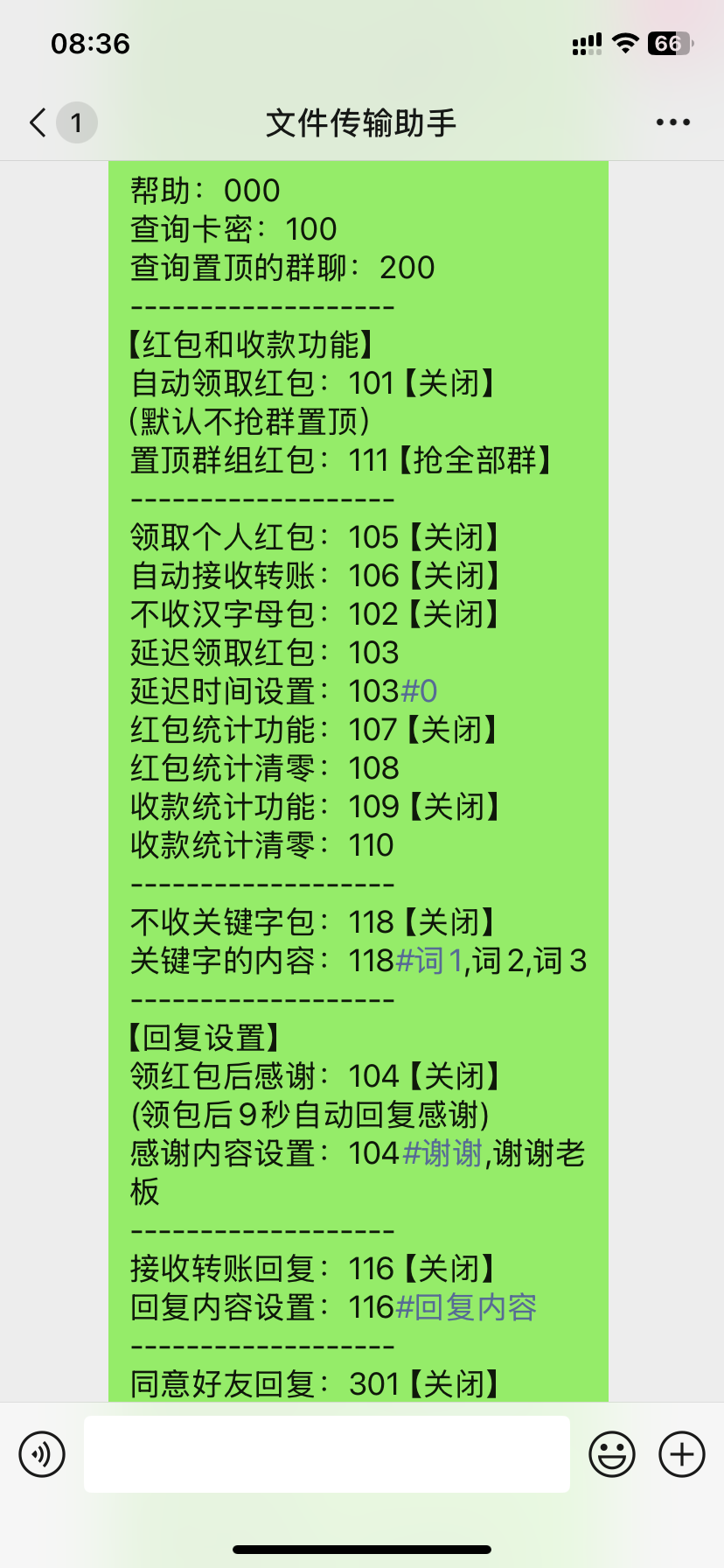This screenshot has width=724, height=1568.
Task: Tap the #回复内容 link after 116
Action: coord(466,1307)
